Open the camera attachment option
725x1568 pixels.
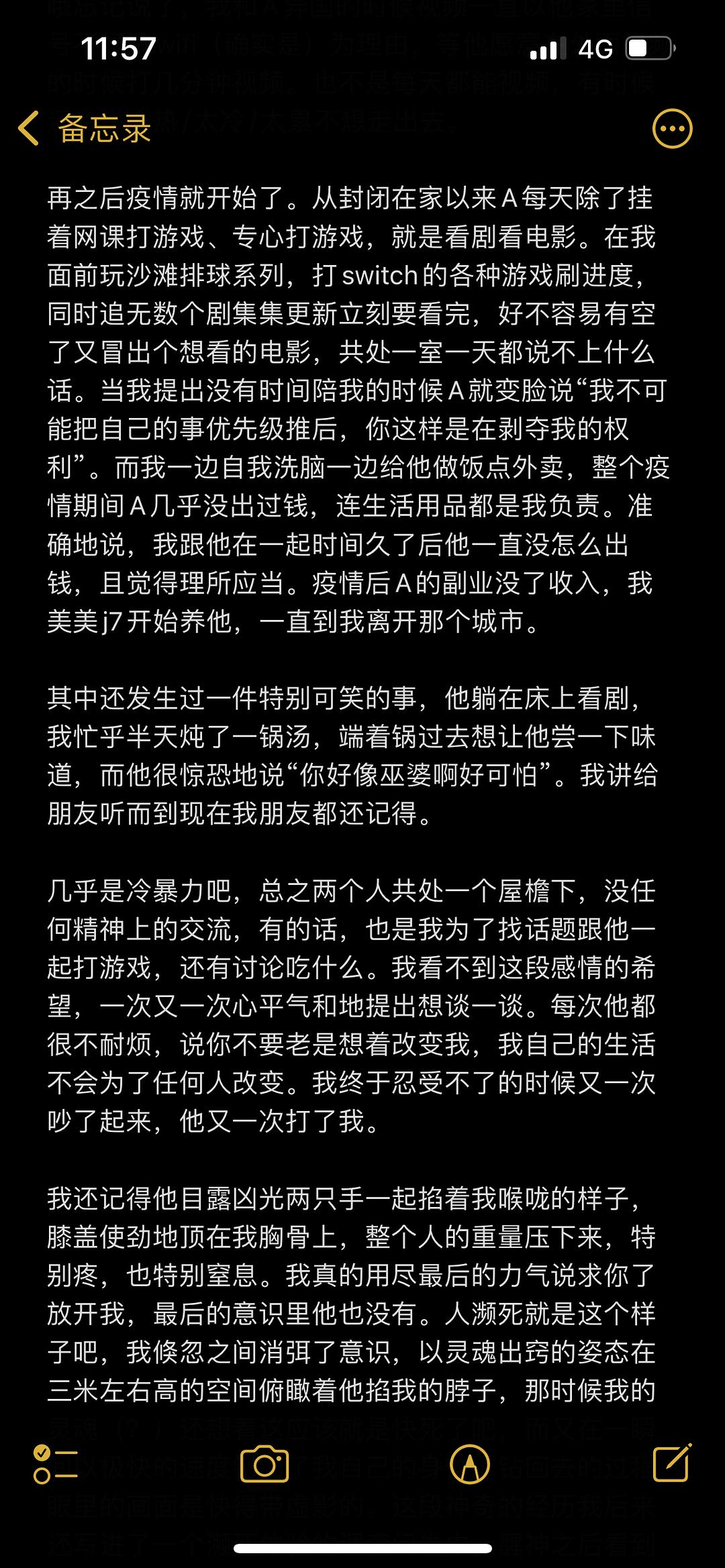click(264, 1465)
